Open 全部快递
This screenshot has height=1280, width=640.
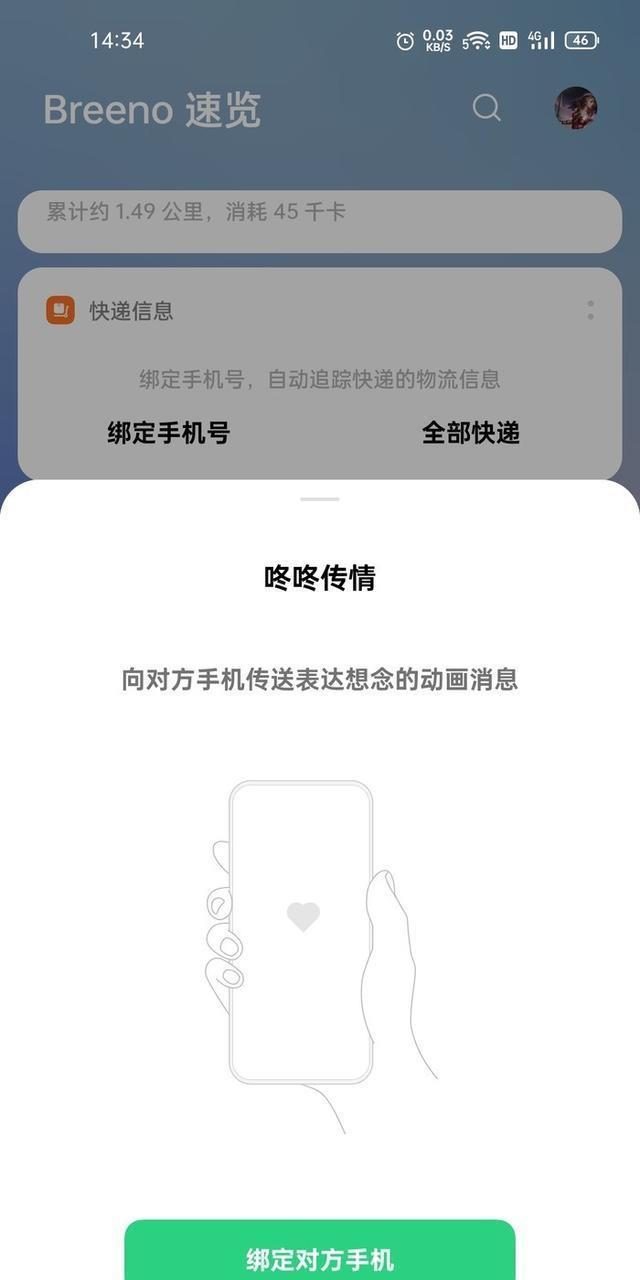[x=471, y=433]
